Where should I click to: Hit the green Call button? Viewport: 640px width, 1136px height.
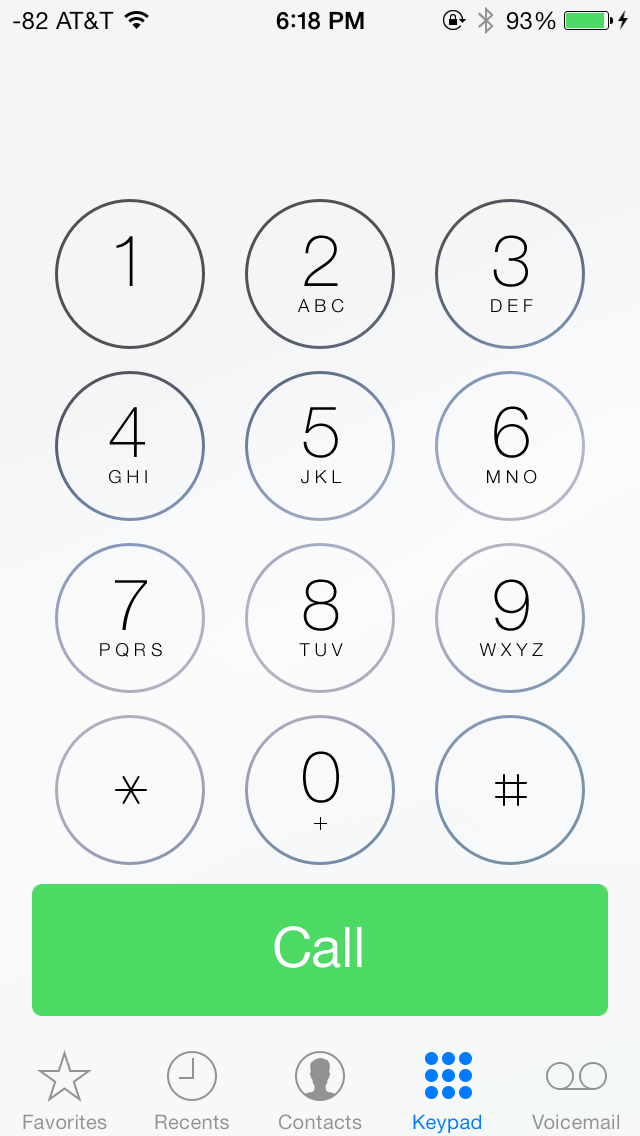320,950
